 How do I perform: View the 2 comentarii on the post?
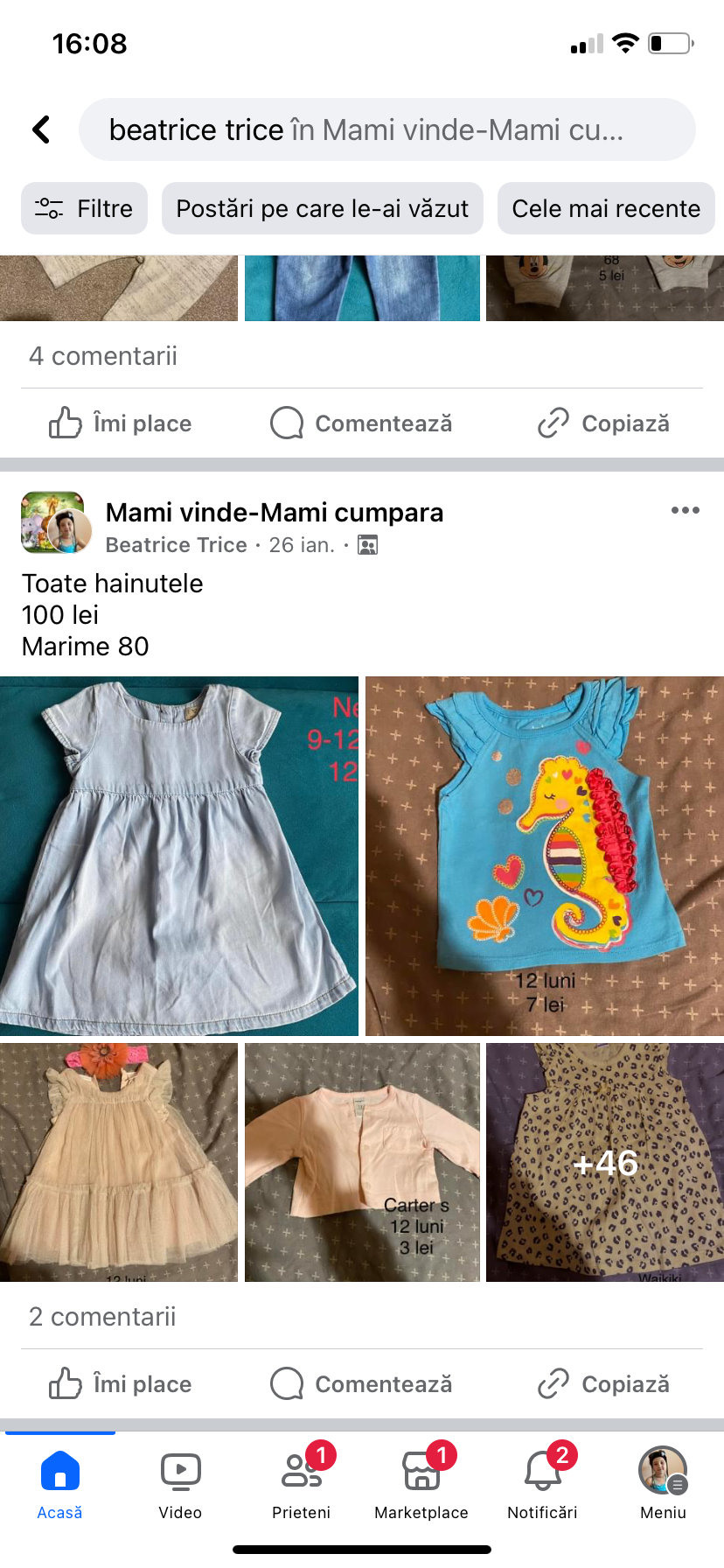click(x=102, y=1316)
